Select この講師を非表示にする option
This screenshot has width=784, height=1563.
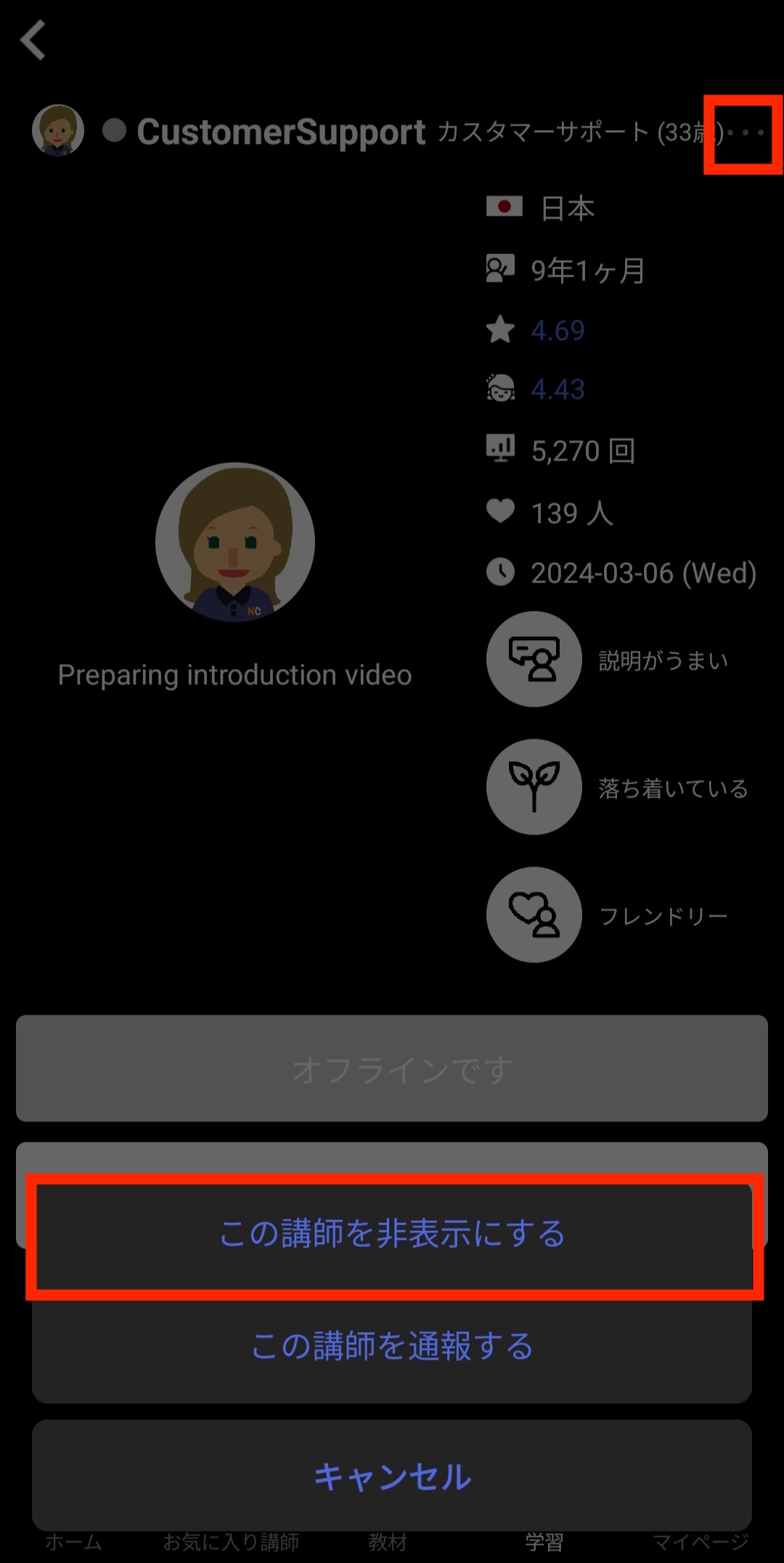coord(392,1235)
